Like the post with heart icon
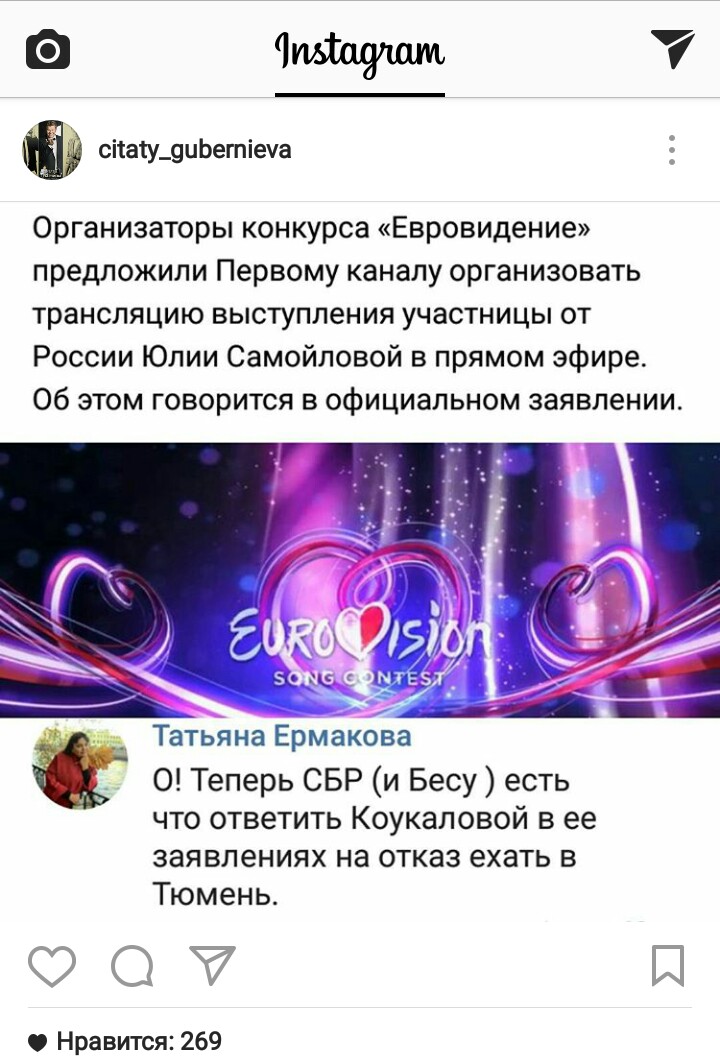The width and height of the screenshot is (720, 1061). point(52,966)
